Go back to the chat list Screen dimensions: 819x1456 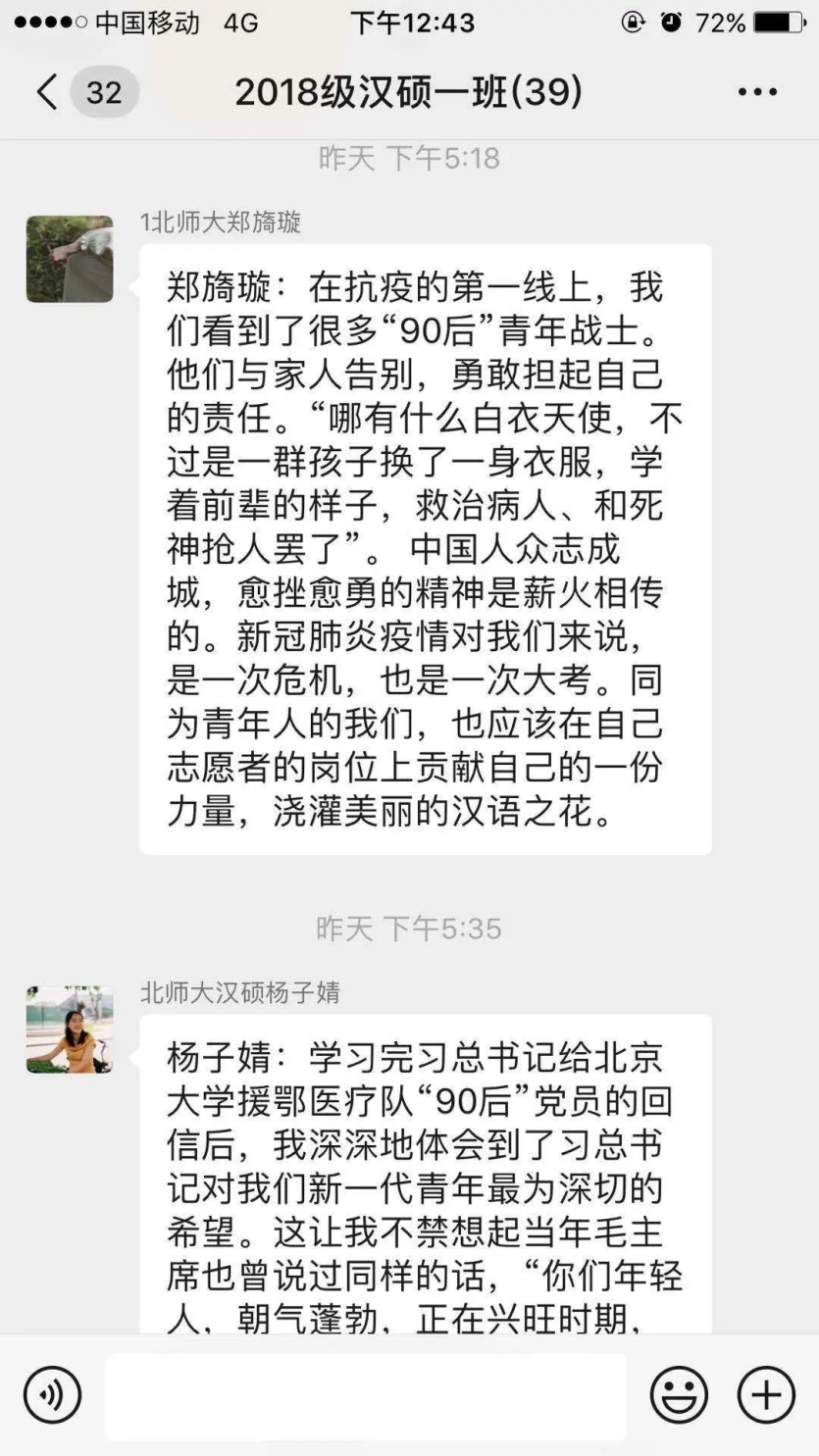pyautogui.click(x=47, y=93)
